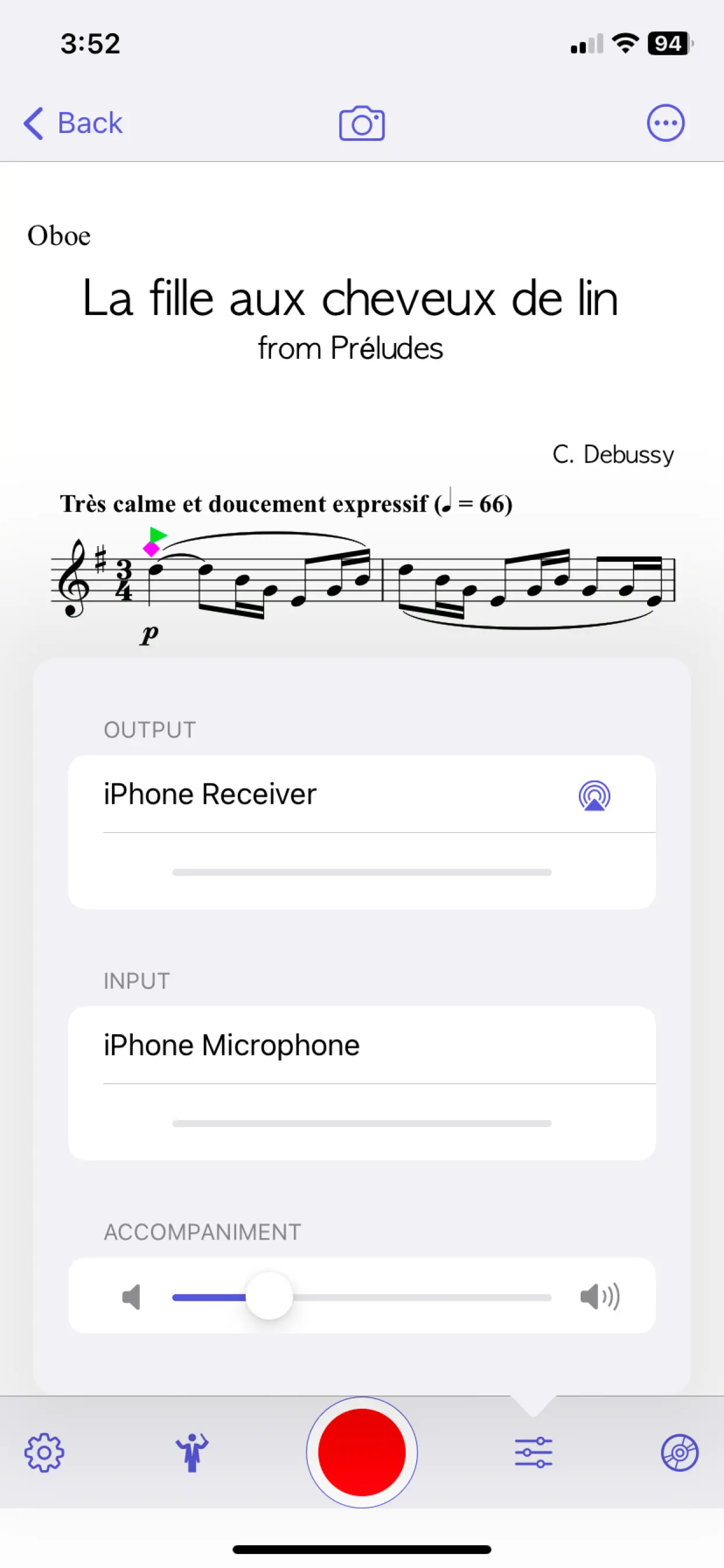Tap the clock in the status bar

click(x=89, y=41)
